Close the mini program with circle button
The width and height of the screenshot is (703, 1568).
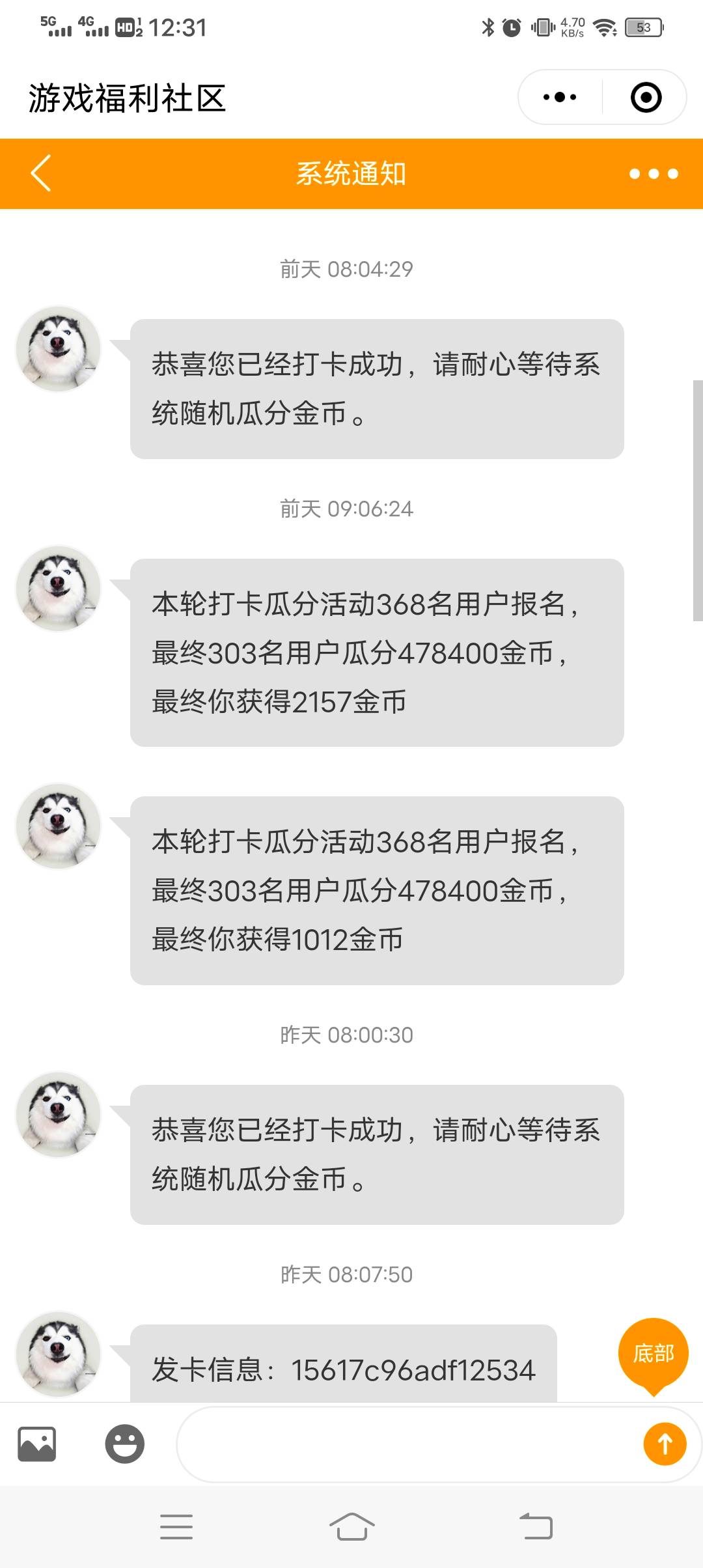click(646, 98)
